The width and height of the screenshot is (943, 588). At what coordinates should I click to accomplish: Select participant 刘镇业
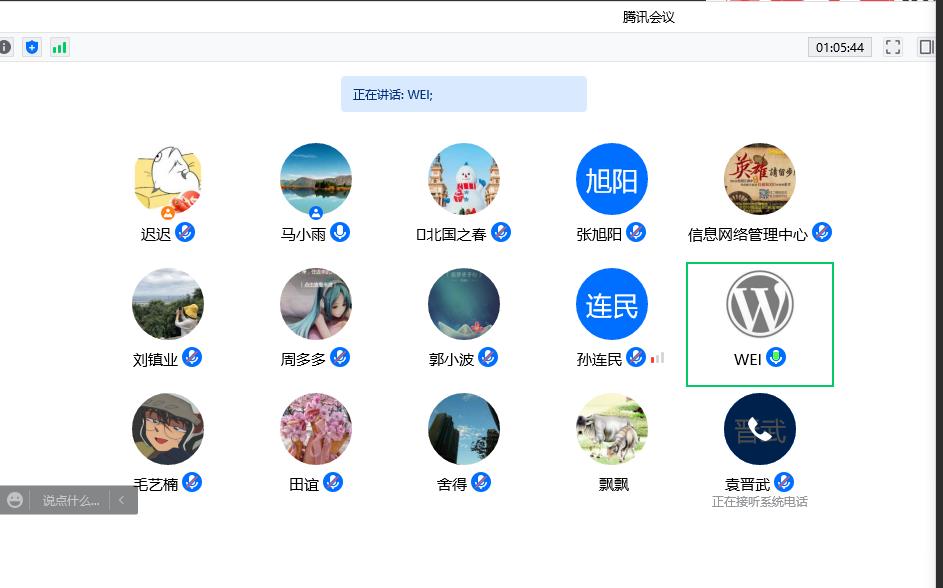(168, 304)
